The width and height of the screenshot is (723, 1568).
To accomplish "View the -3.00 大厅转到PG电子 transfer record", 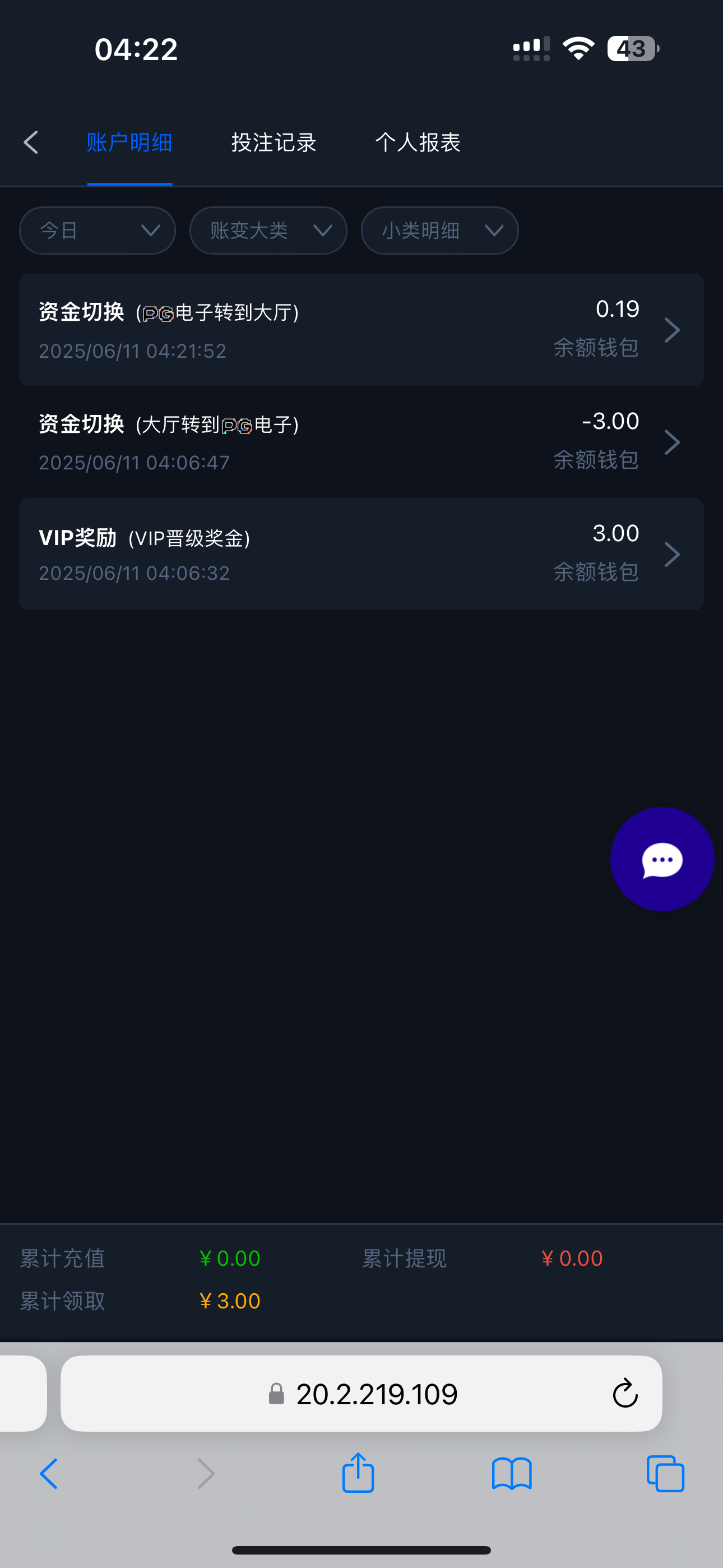I will 361,442.
